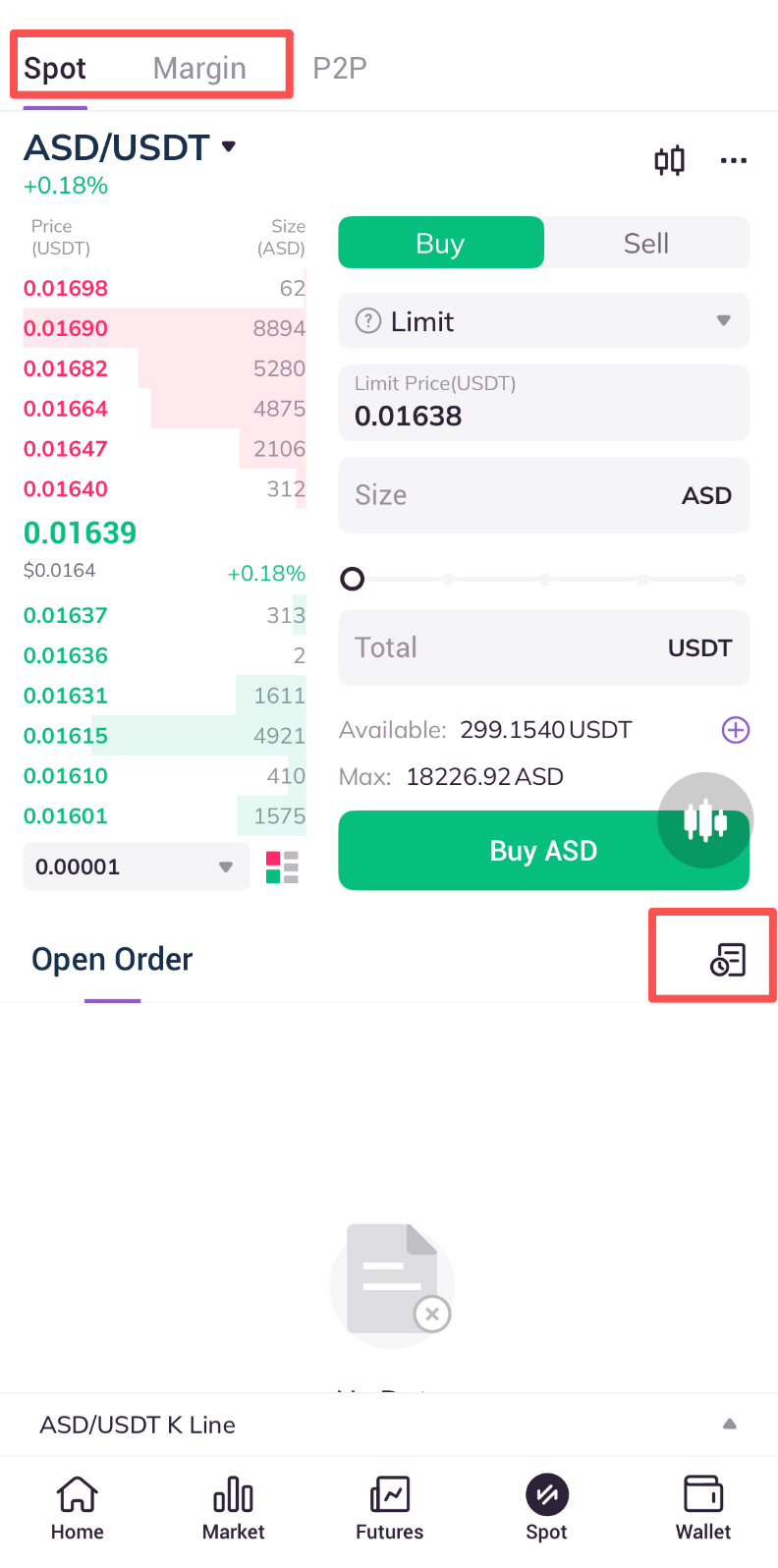Viewport: 778px width, 1568px height.
Task: Select the Sell tab
Action: click(x=645, y=243)
